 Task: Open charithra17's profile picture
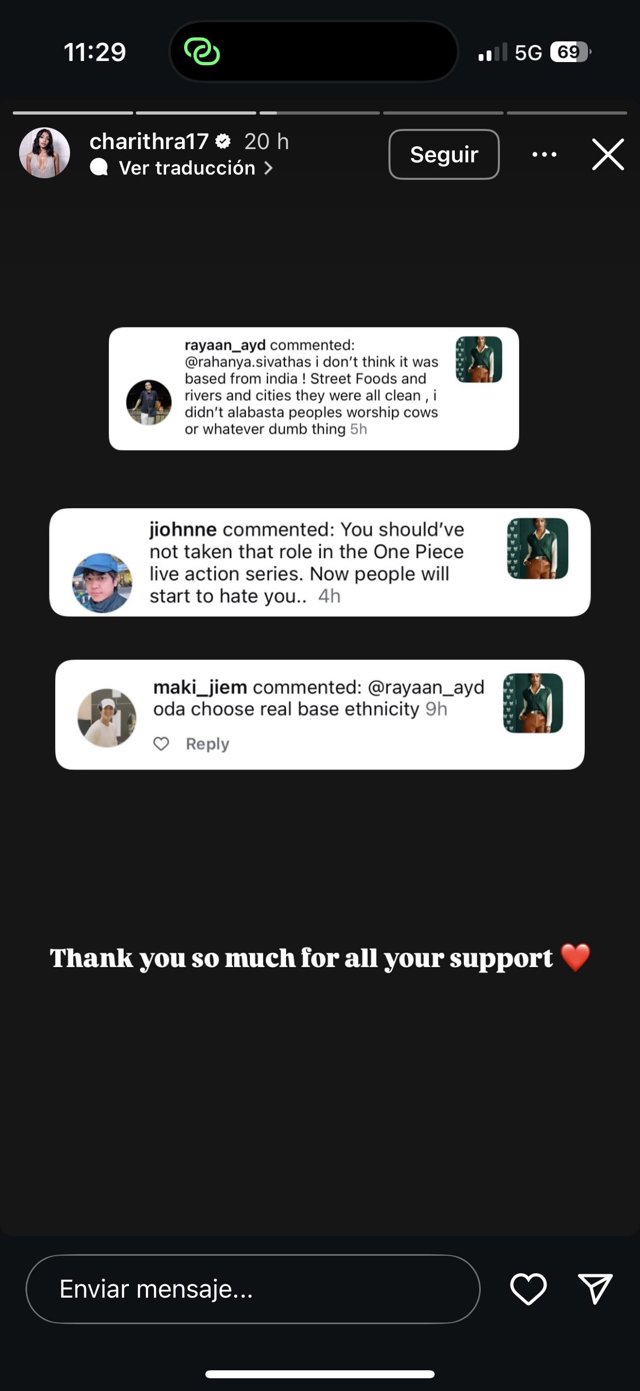coord(45,154)
